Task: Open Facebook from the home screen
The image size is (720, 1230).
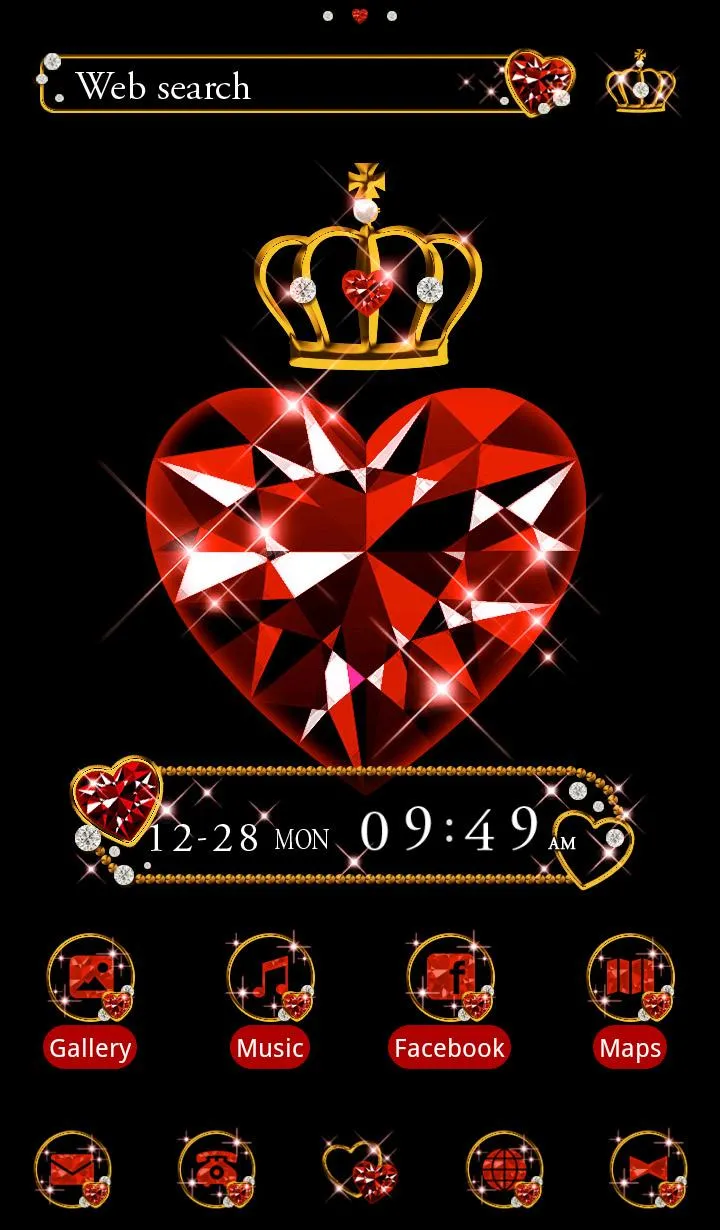Action: click(450, 1000)
